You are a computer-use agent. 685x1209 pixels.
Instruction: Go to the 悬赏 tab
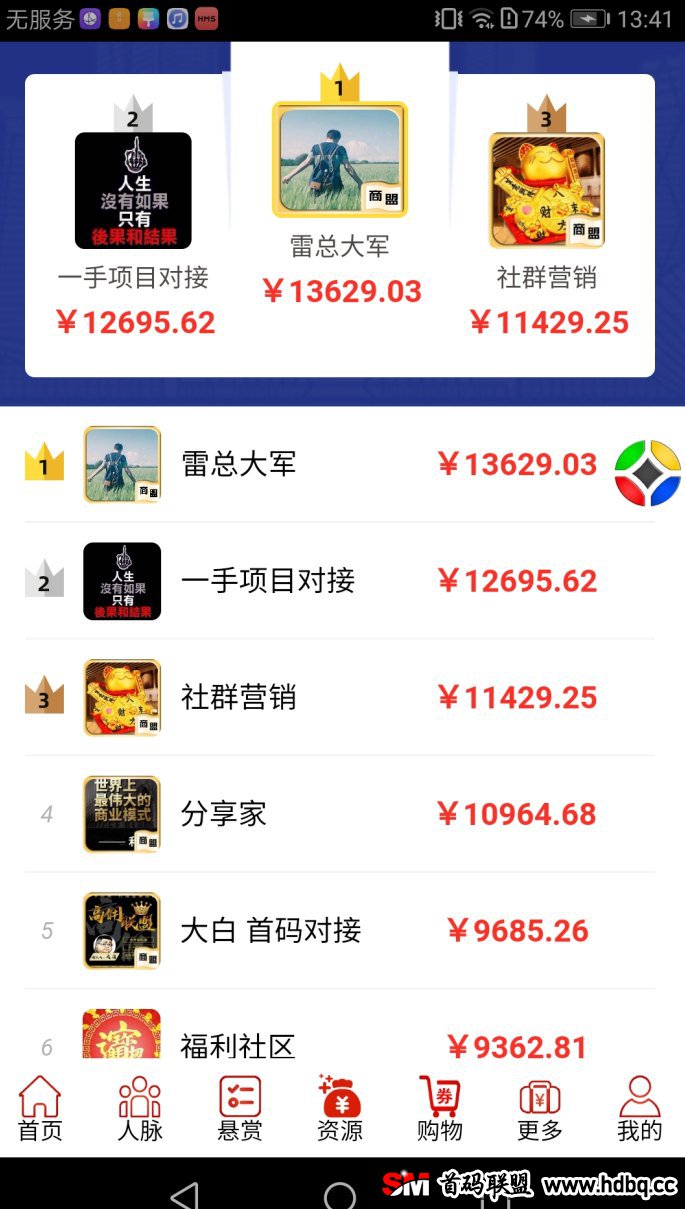click(240, 1108)
